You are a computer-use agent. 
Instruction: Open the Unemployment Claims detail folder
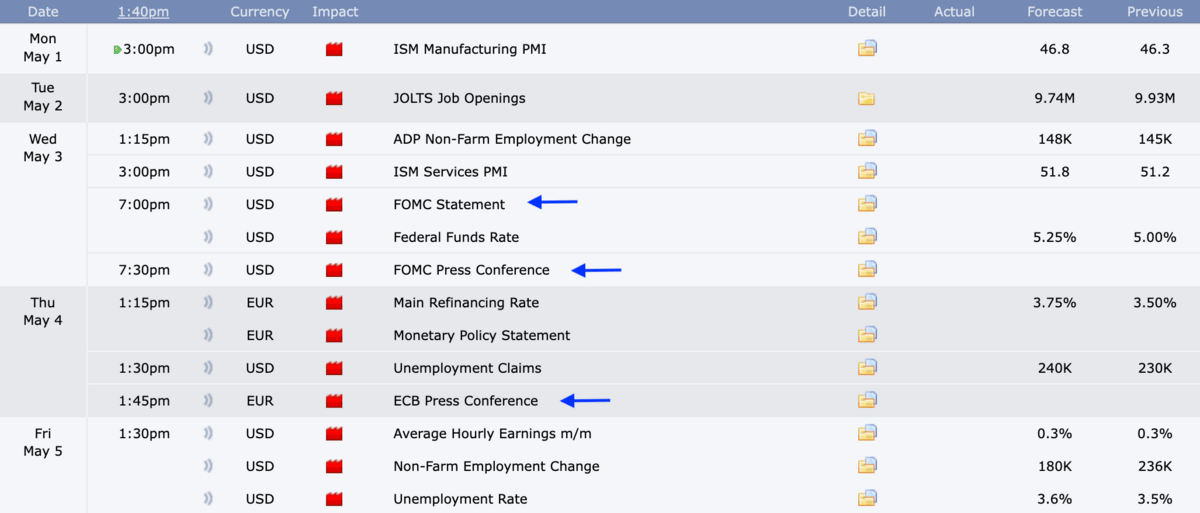tap(867, 368)
